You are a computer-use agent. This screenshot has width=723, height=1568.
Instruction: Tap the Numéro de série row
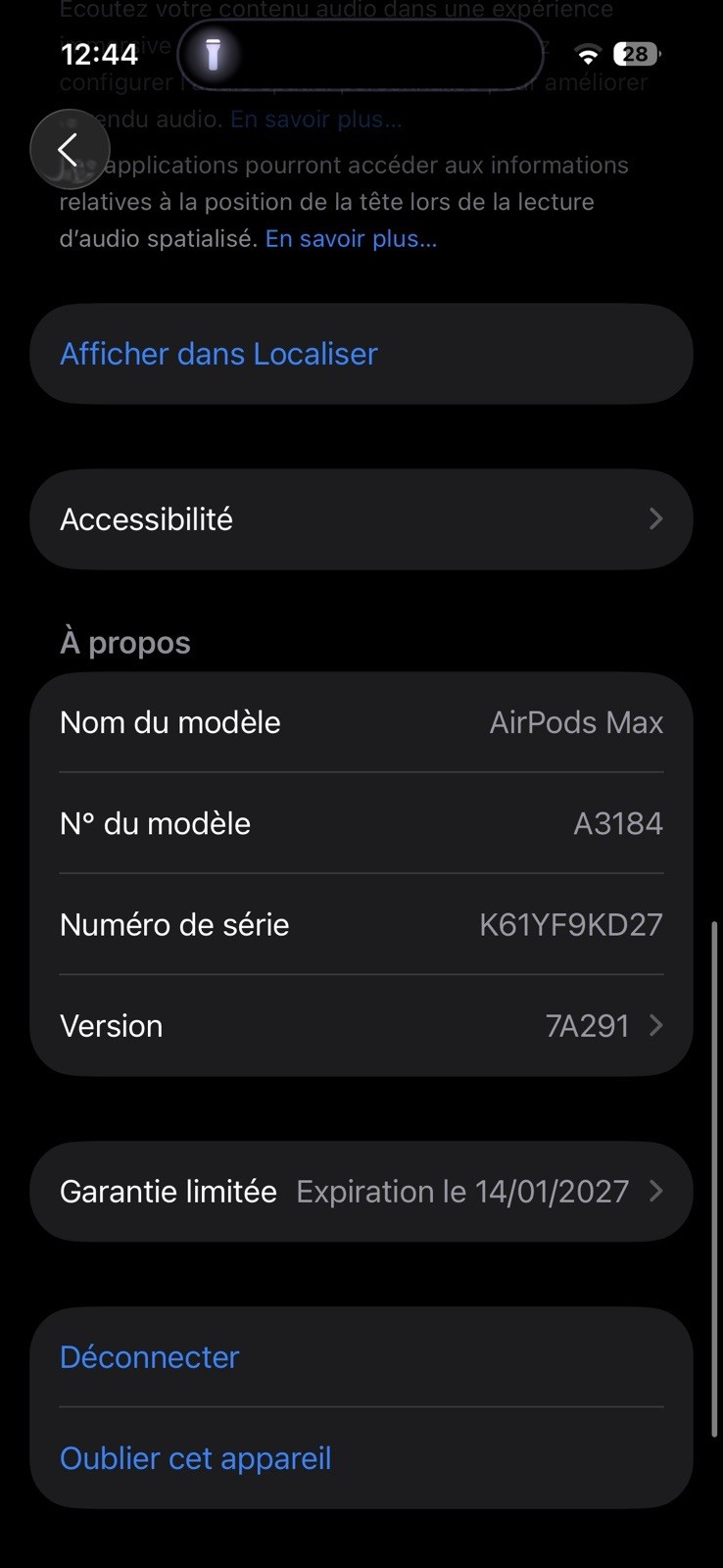click(361, 924)
